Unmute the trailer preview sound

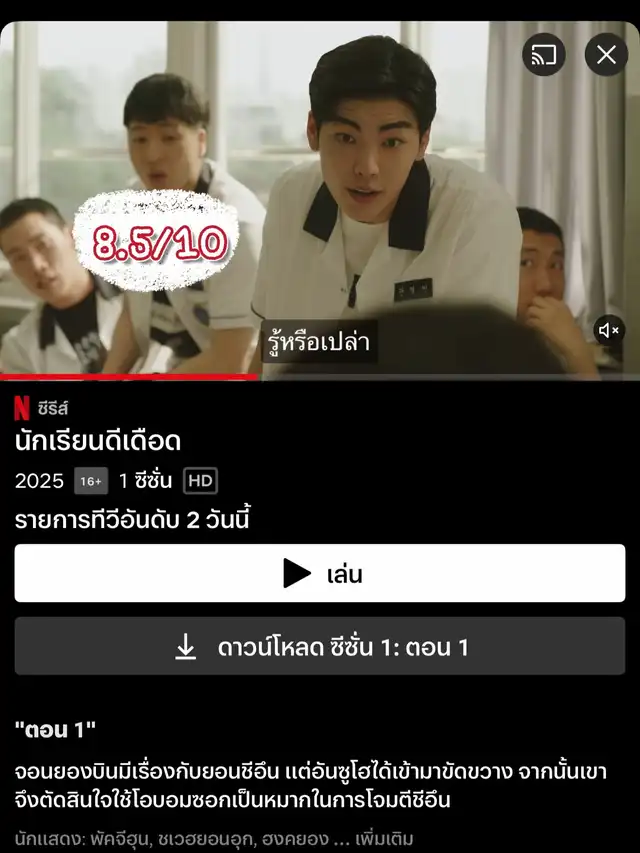pos(609,330)
